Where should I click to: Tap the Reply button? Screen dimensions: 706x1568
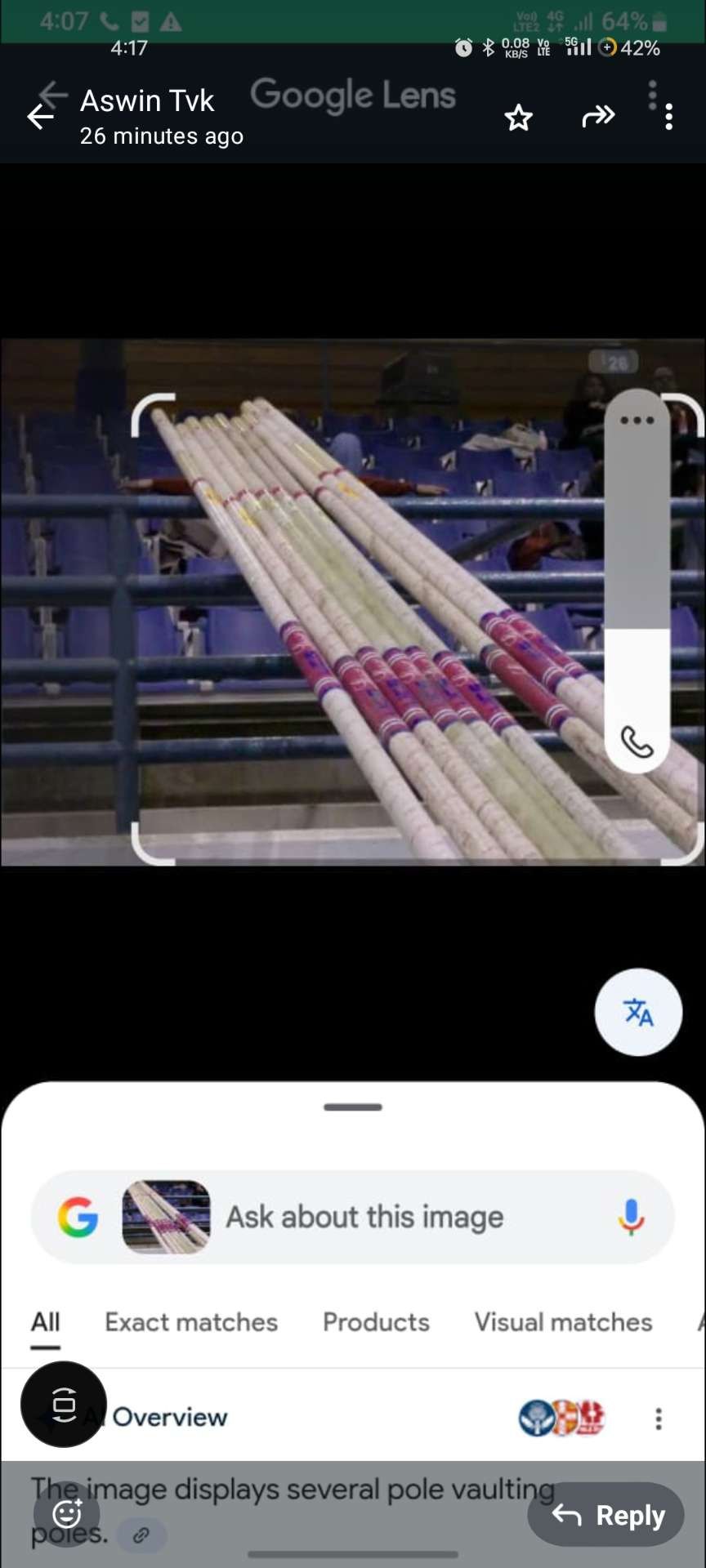point(606,1515)
